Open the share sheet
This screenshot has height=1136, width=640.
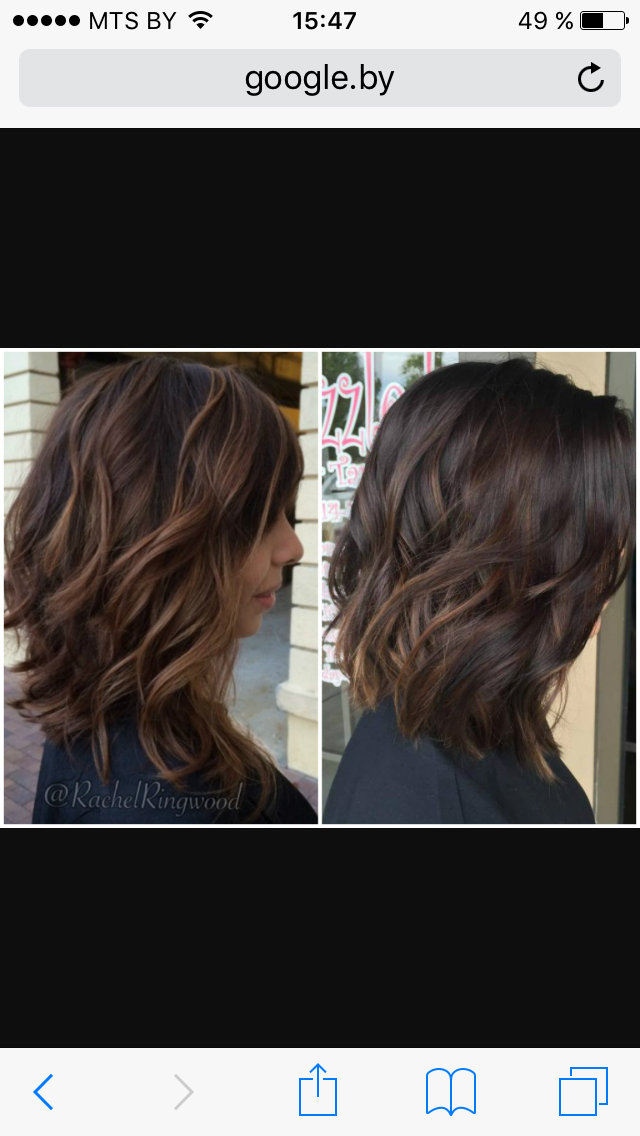pyautogui.click(x=318, y=1090)
